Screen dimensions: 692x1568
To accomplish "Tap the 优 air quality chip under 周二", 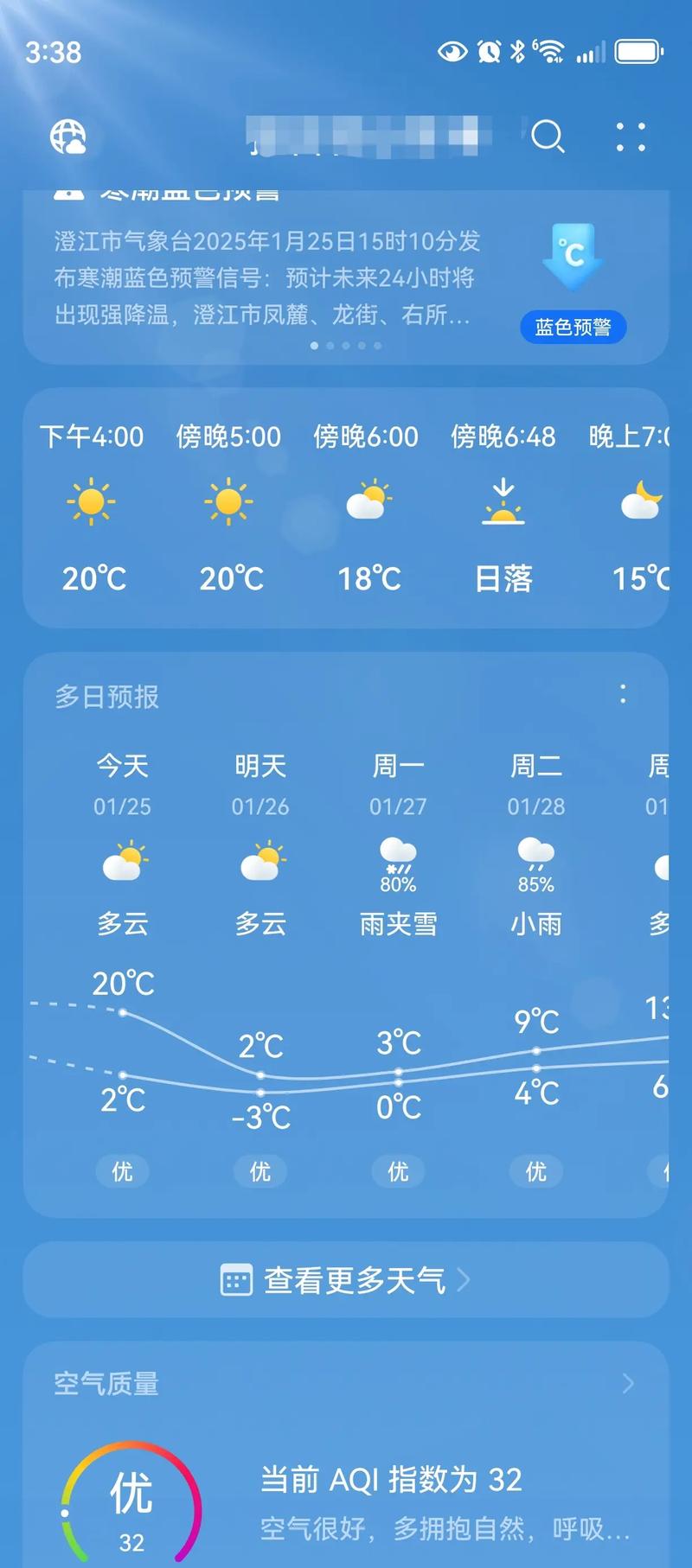I will point(535,1172).
